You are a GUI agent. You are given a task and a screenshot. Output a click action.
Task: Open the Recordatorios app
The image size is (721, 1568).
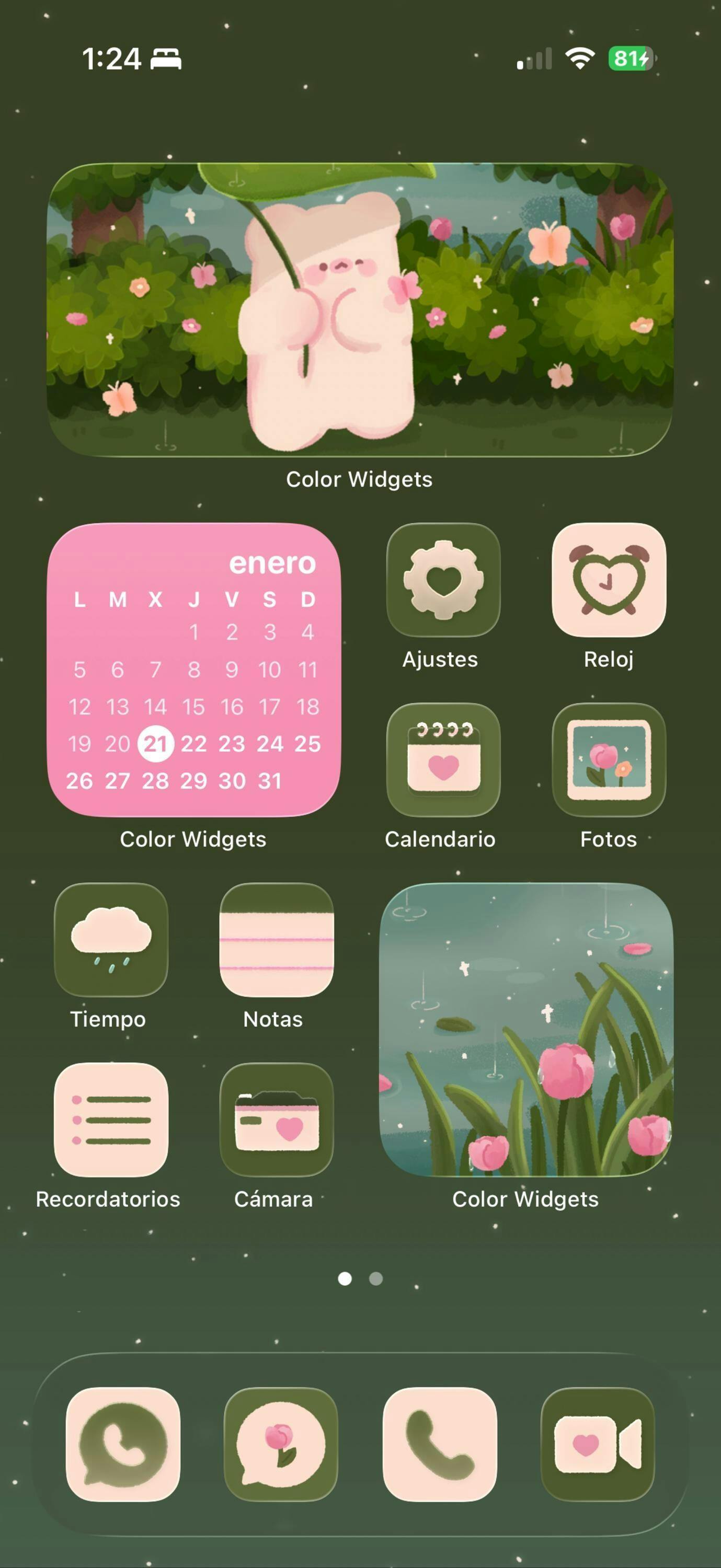tap(111, 1120)
